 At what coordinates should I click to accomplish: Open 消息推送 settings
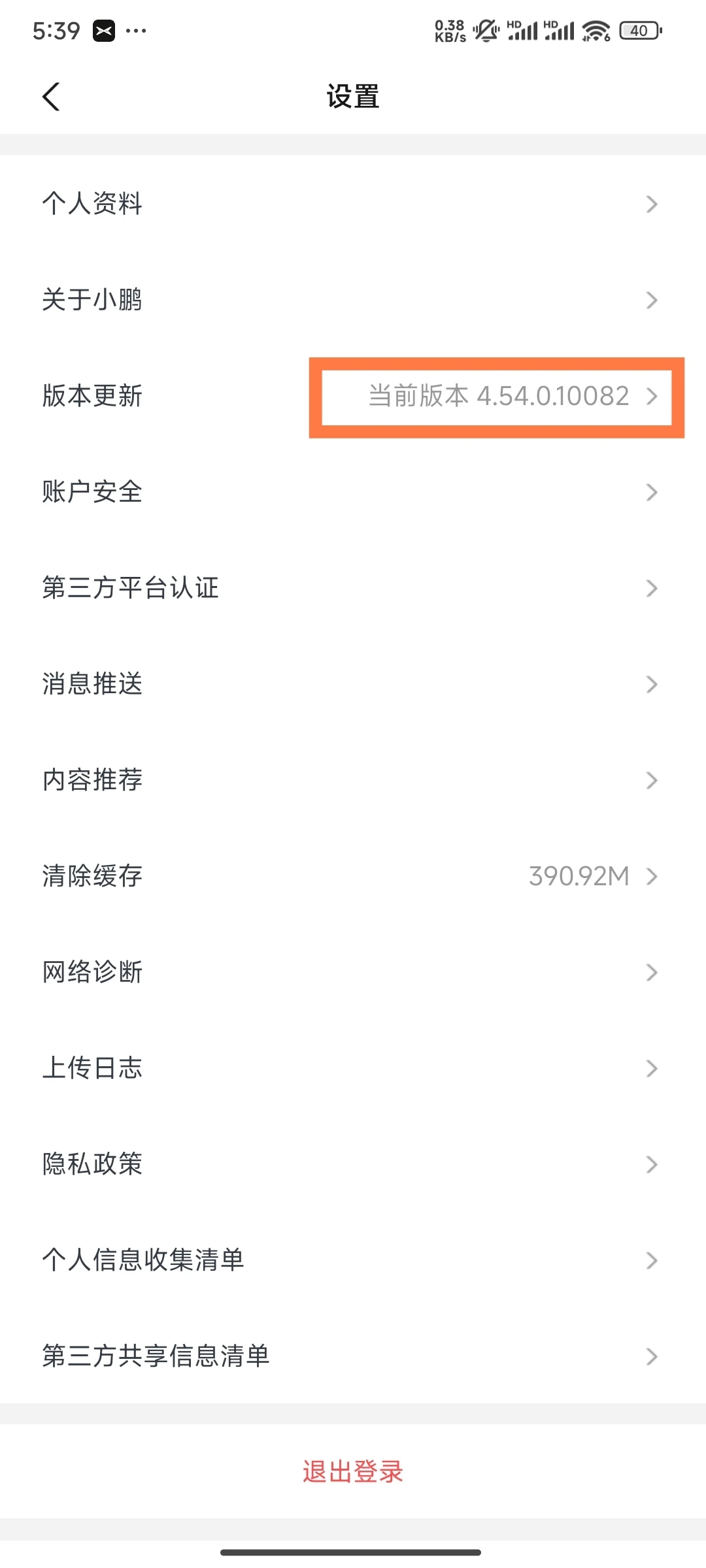click(353, 683)
